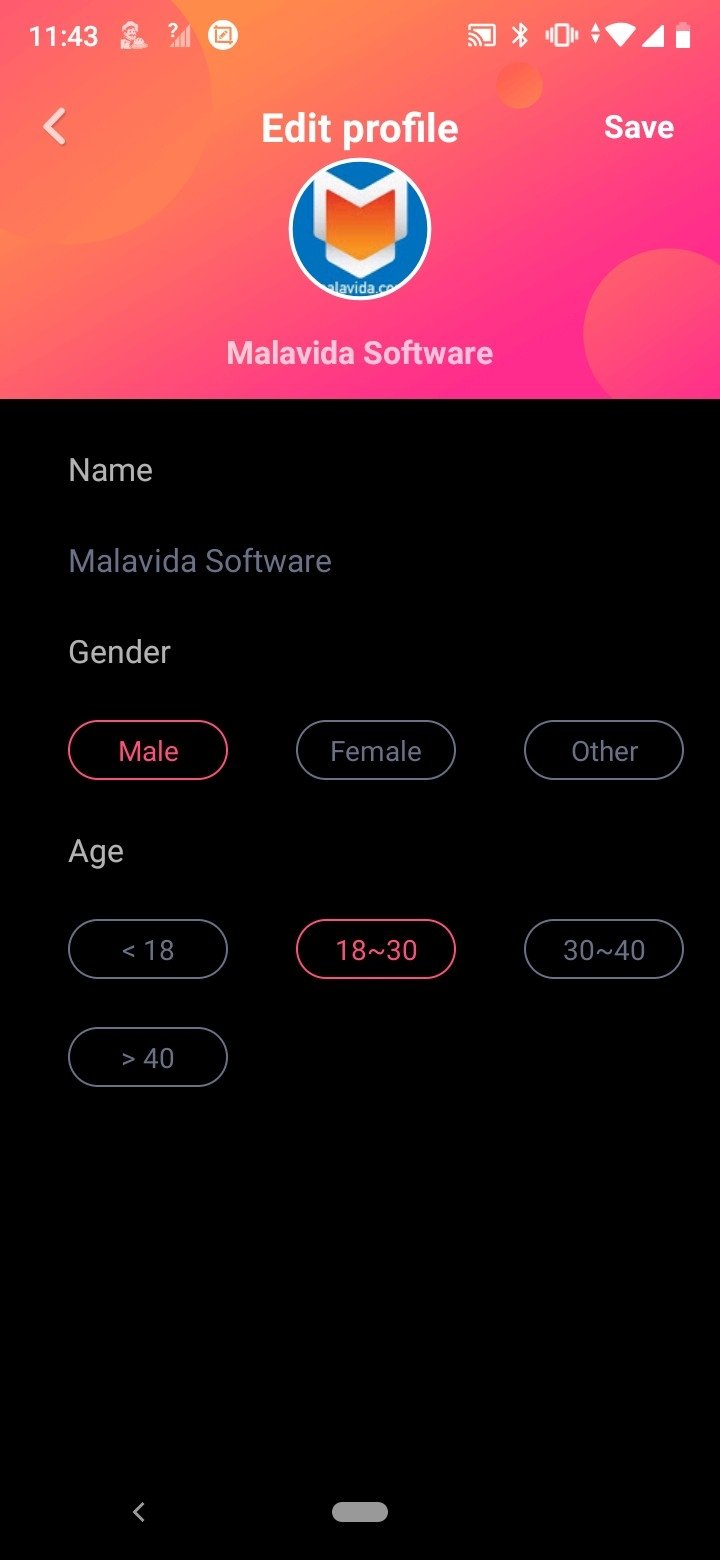The width and height of the screenshot is (720, 1560).
Task: Pick Other for gender
Action: 604,750
